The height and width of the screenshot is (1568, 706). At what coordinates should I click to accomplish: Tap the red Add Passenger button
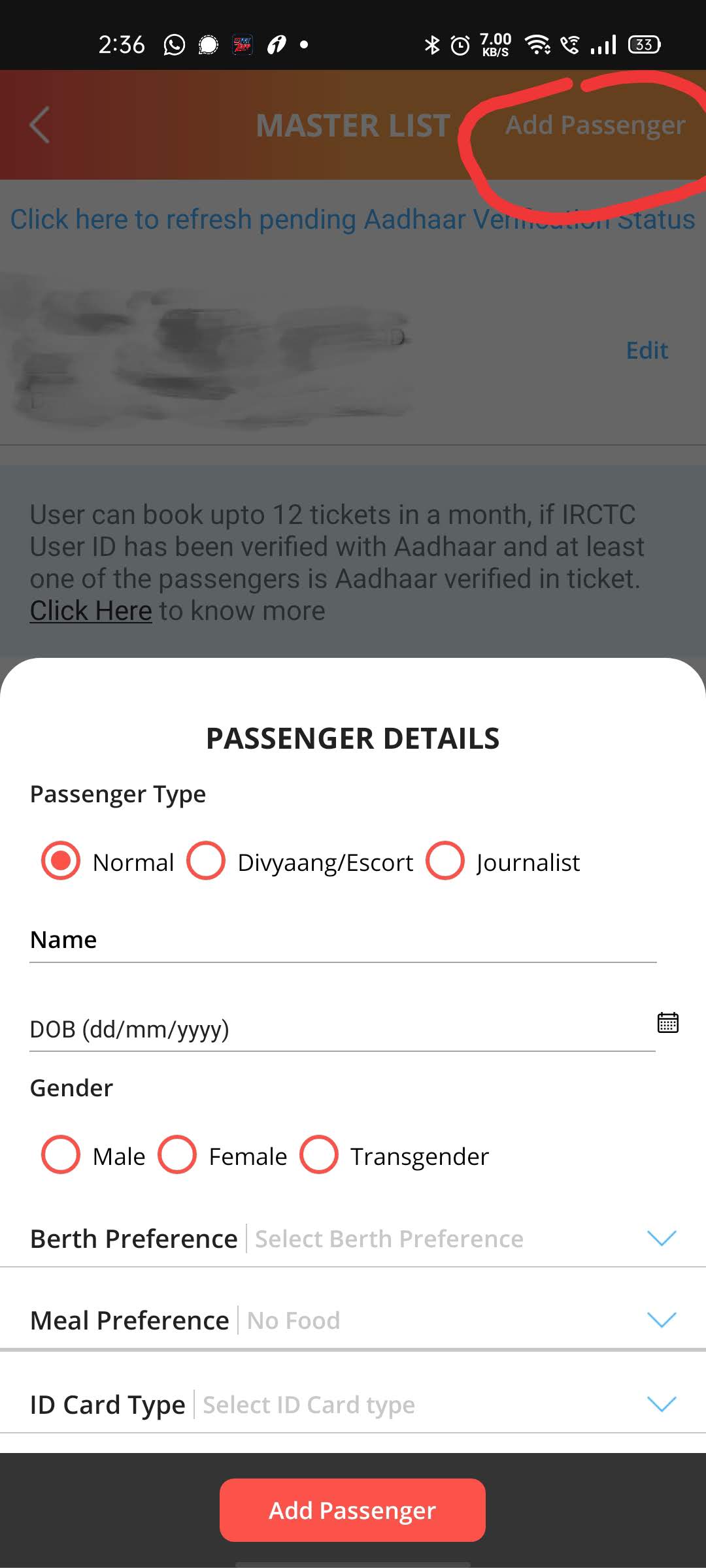point(352,1510)
